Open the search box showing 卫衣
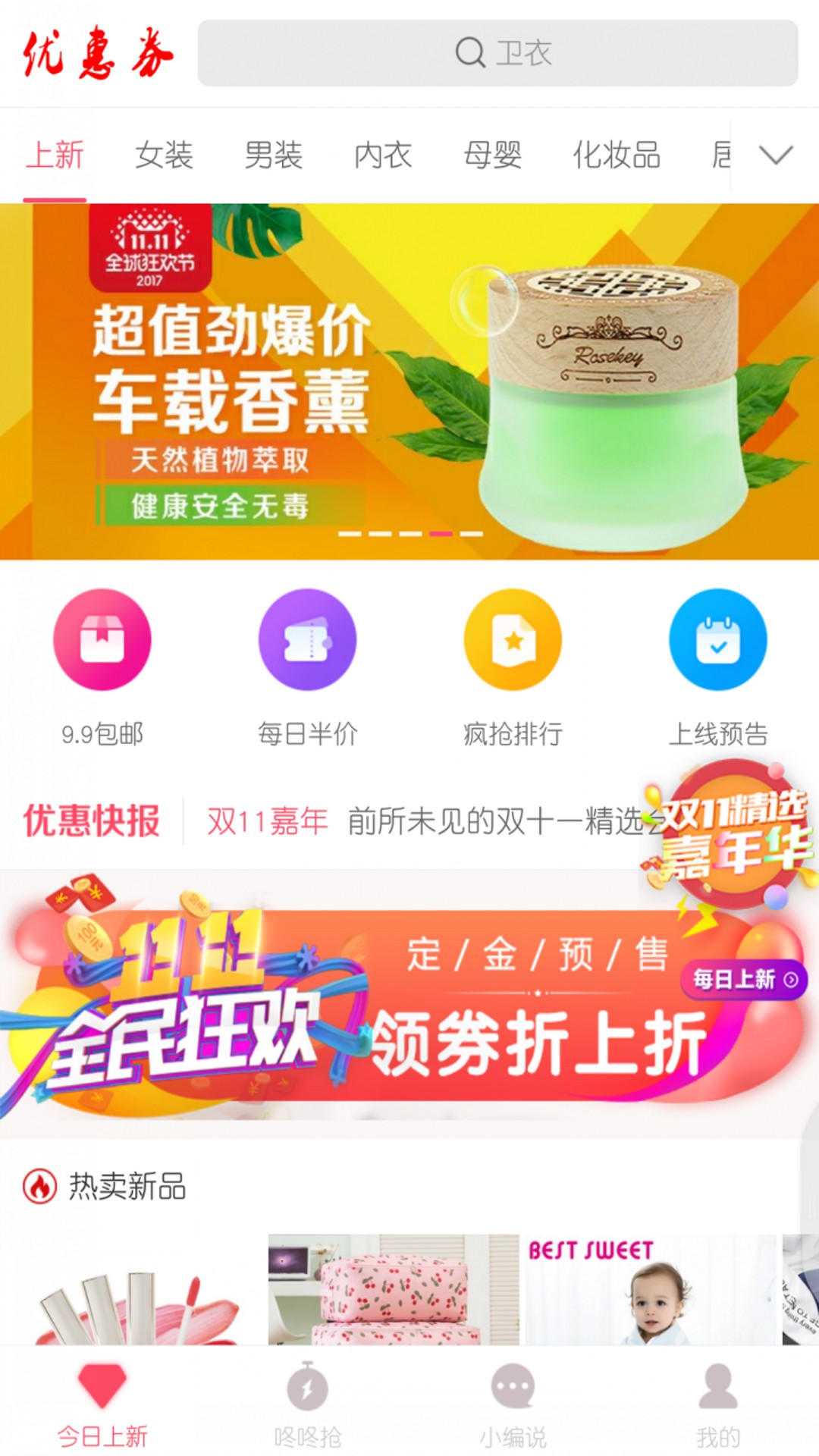Viewport: 819px width, 1456px height. pos(497,53)
